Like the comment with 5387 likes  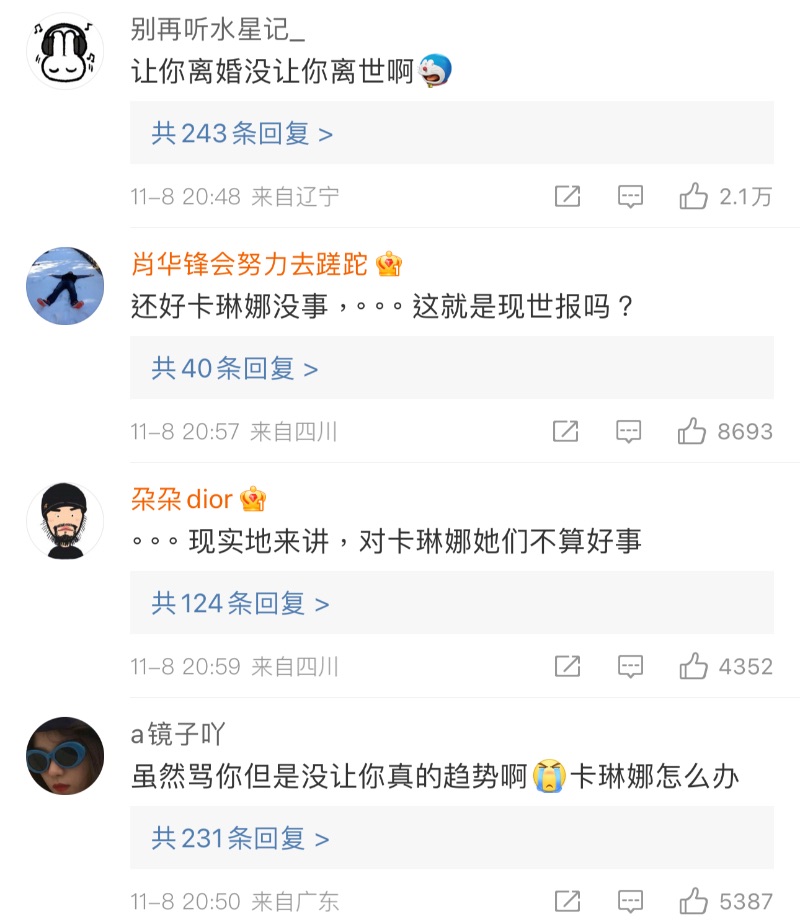(693, 900)
